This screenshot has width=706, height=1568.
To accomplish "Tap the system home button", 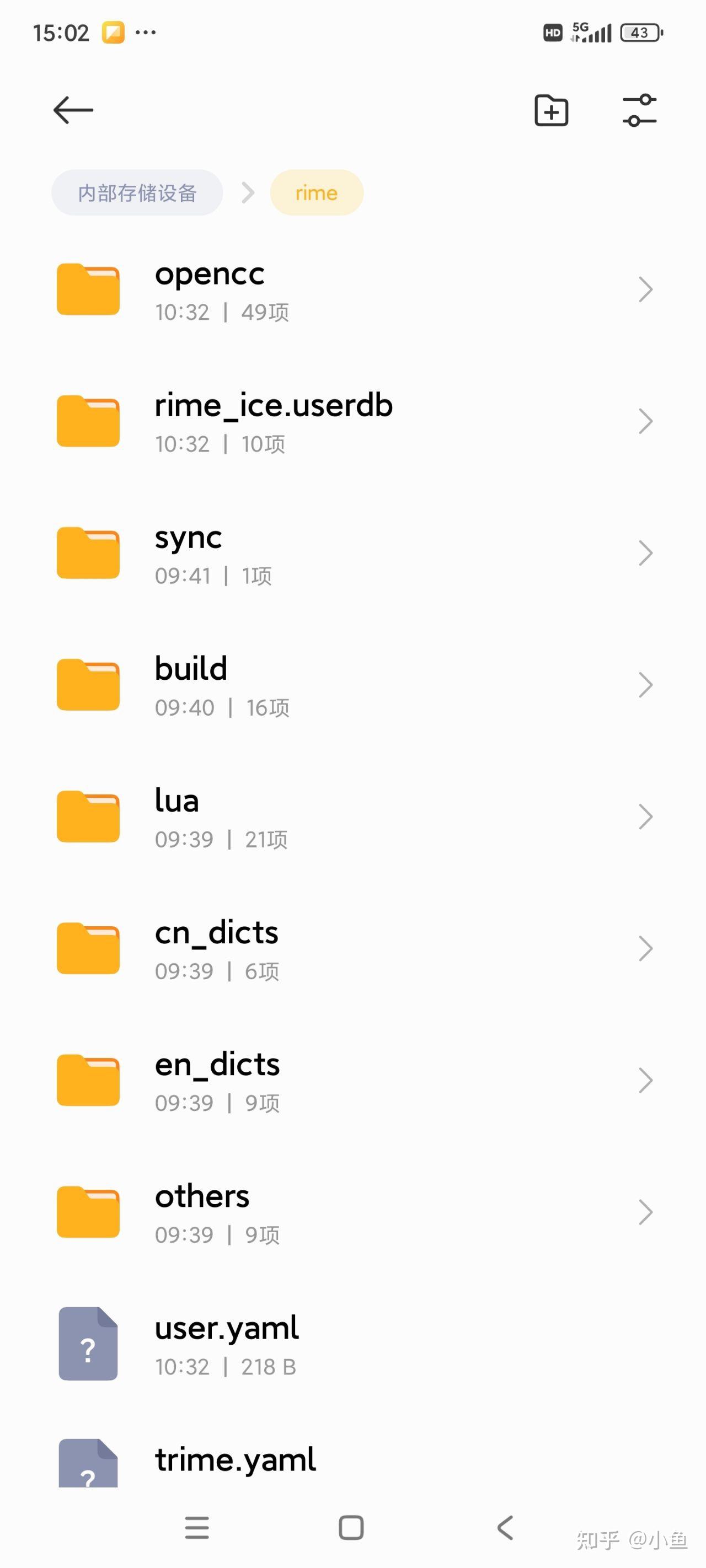I will [351, 1527].
